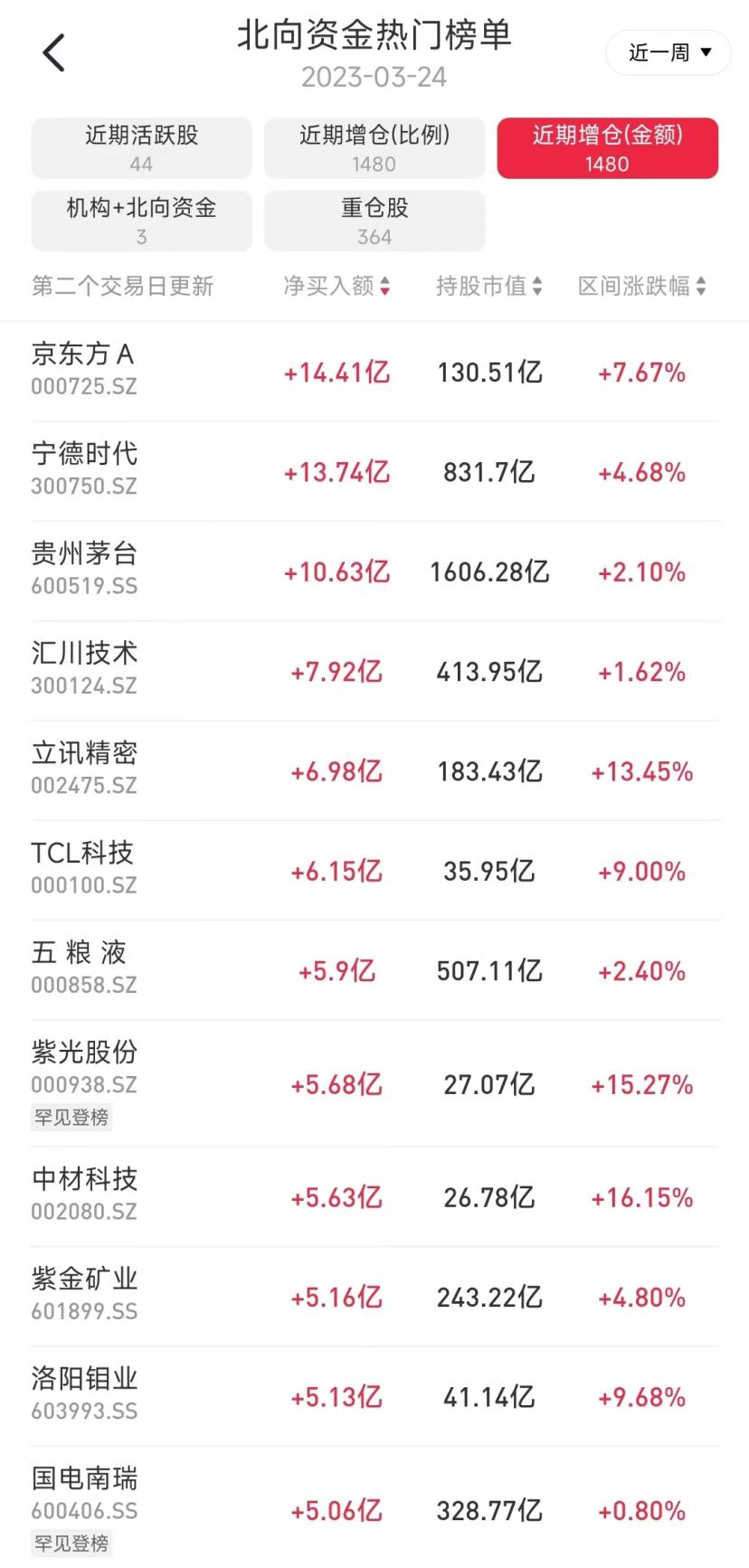Open the 五粮液 stock row
The image size is (749, 1568).
pos(374,970)
